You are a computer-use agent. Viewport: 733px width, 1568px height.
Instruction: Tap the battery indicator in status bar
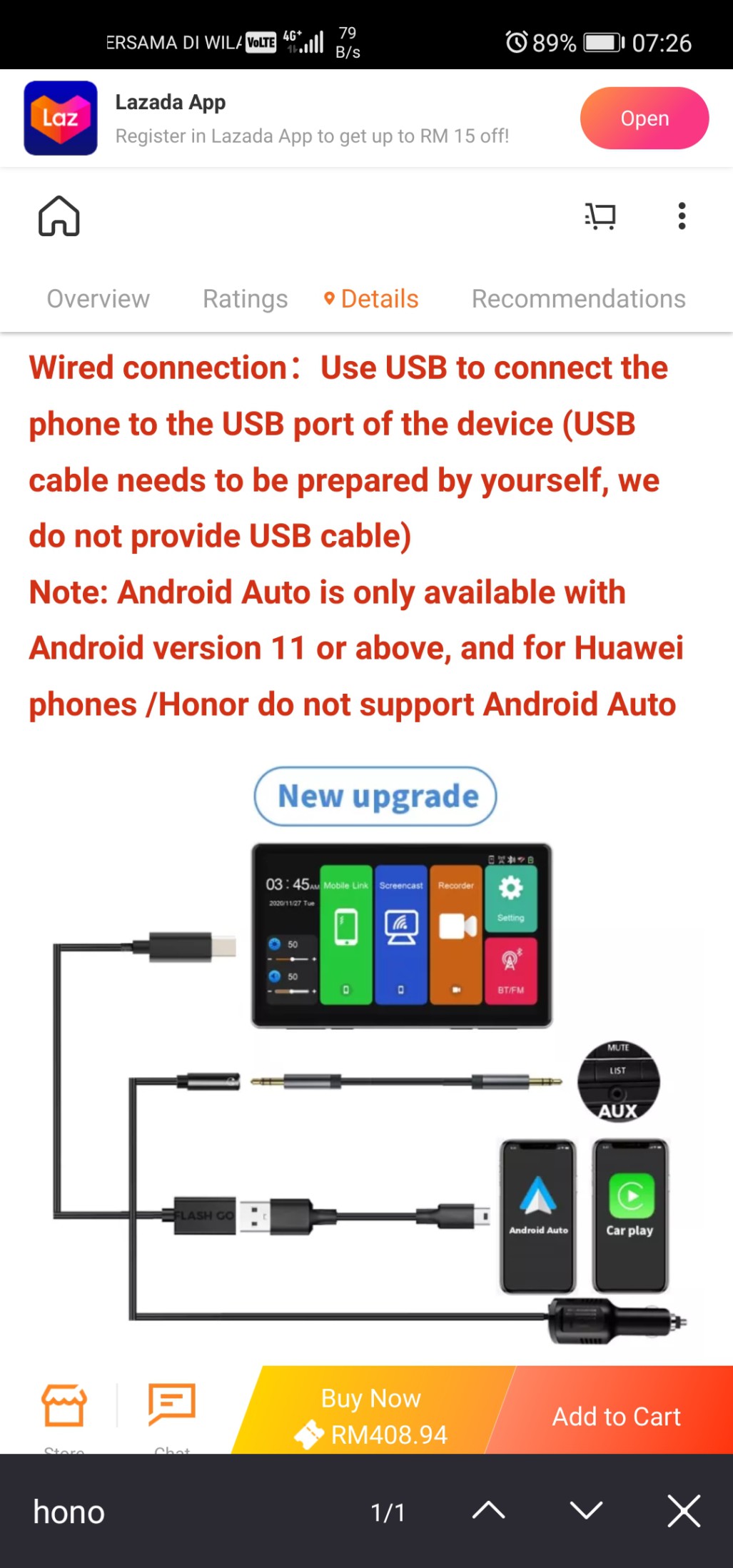click(603, 41)
